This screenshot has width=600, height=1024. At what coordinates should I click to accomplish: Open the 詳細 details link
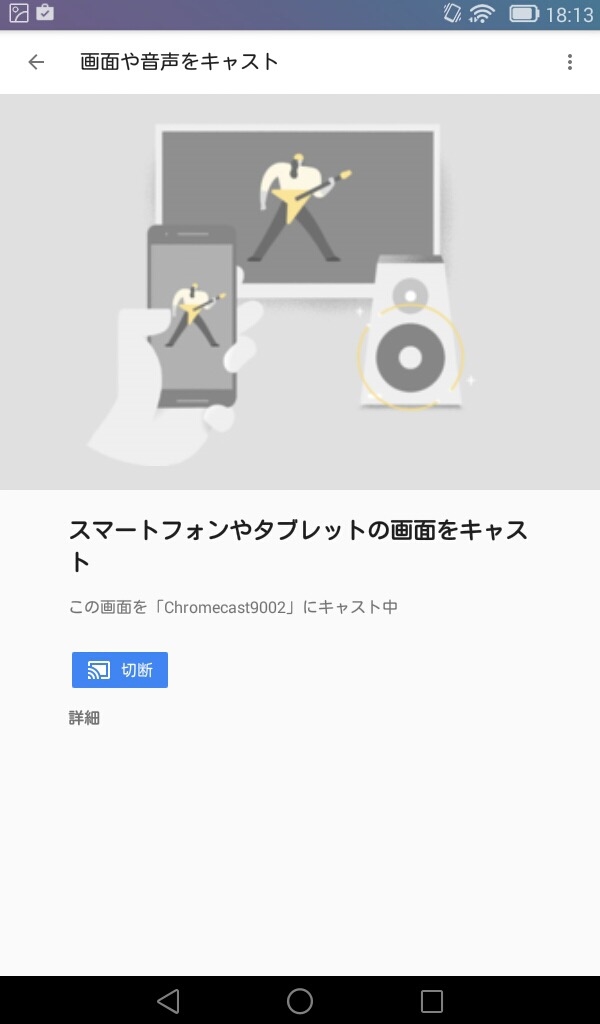84,718
